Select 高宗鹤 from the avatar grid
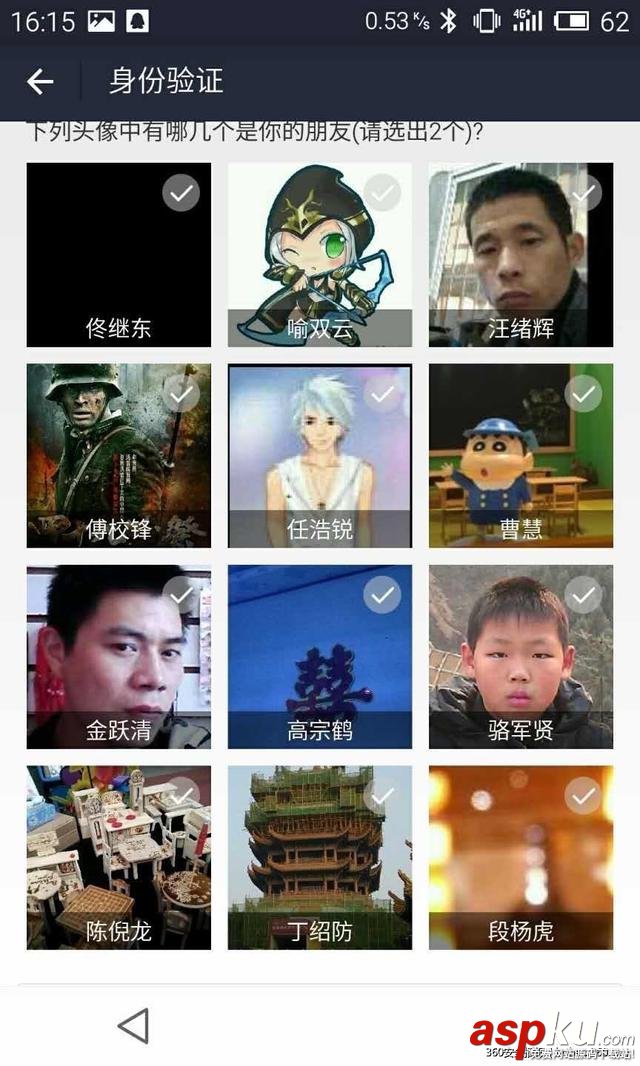640x1066 pixels. (320, 656)
